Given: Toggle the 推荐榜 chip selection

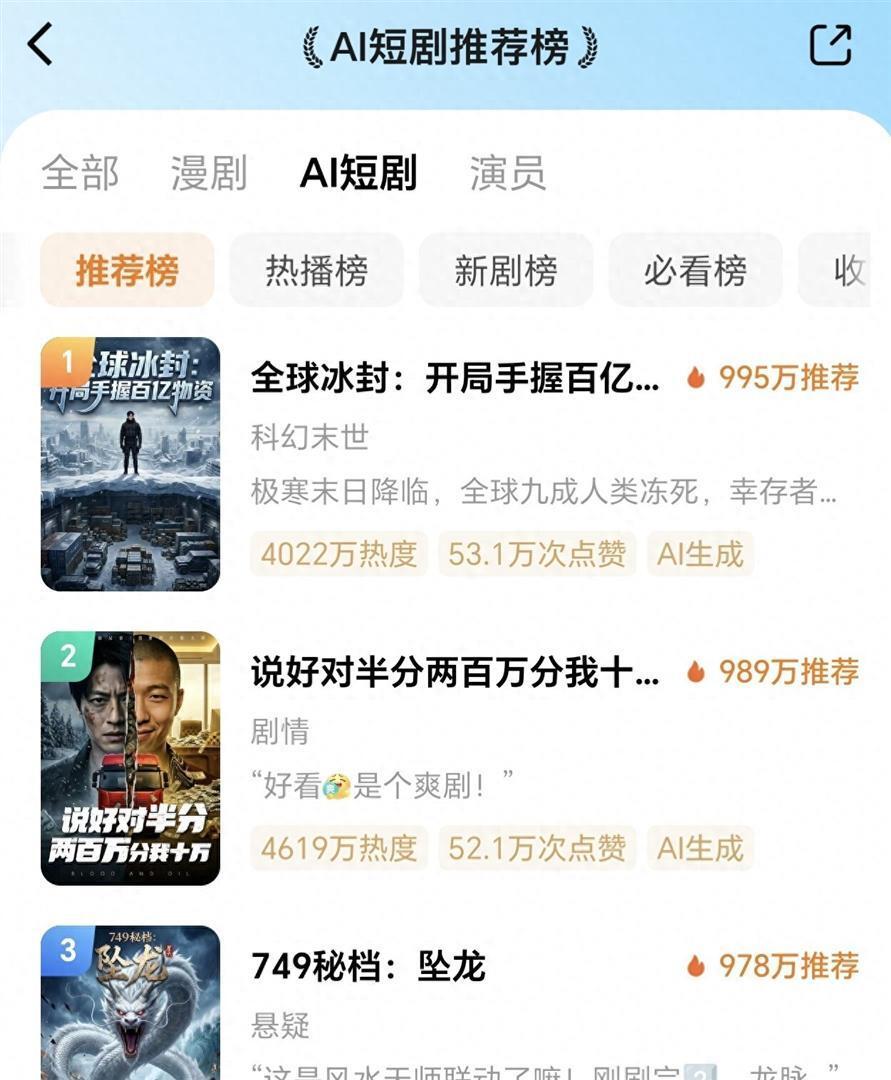Looking at the screenshot, I should [128, 269].
